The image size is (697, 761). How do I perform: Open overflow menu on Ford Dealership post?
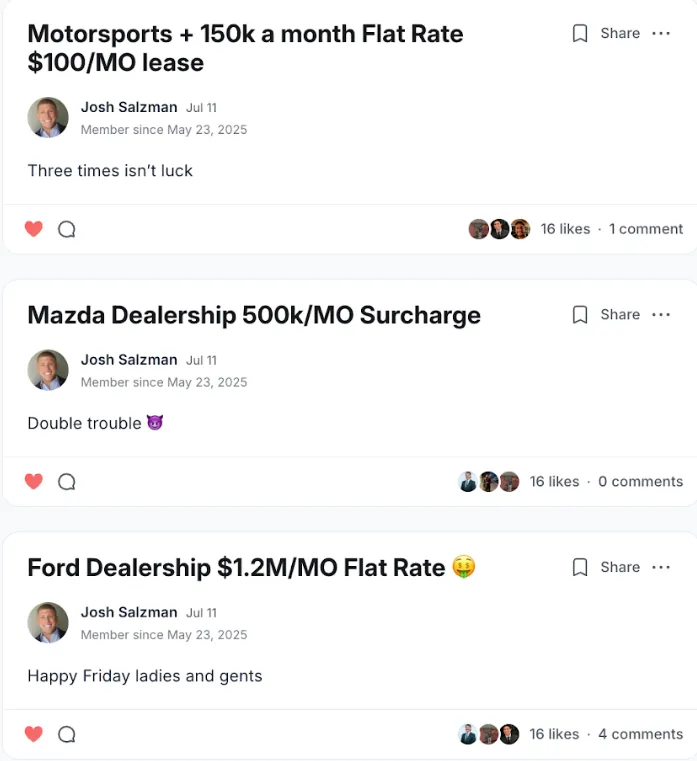[661, 568]
